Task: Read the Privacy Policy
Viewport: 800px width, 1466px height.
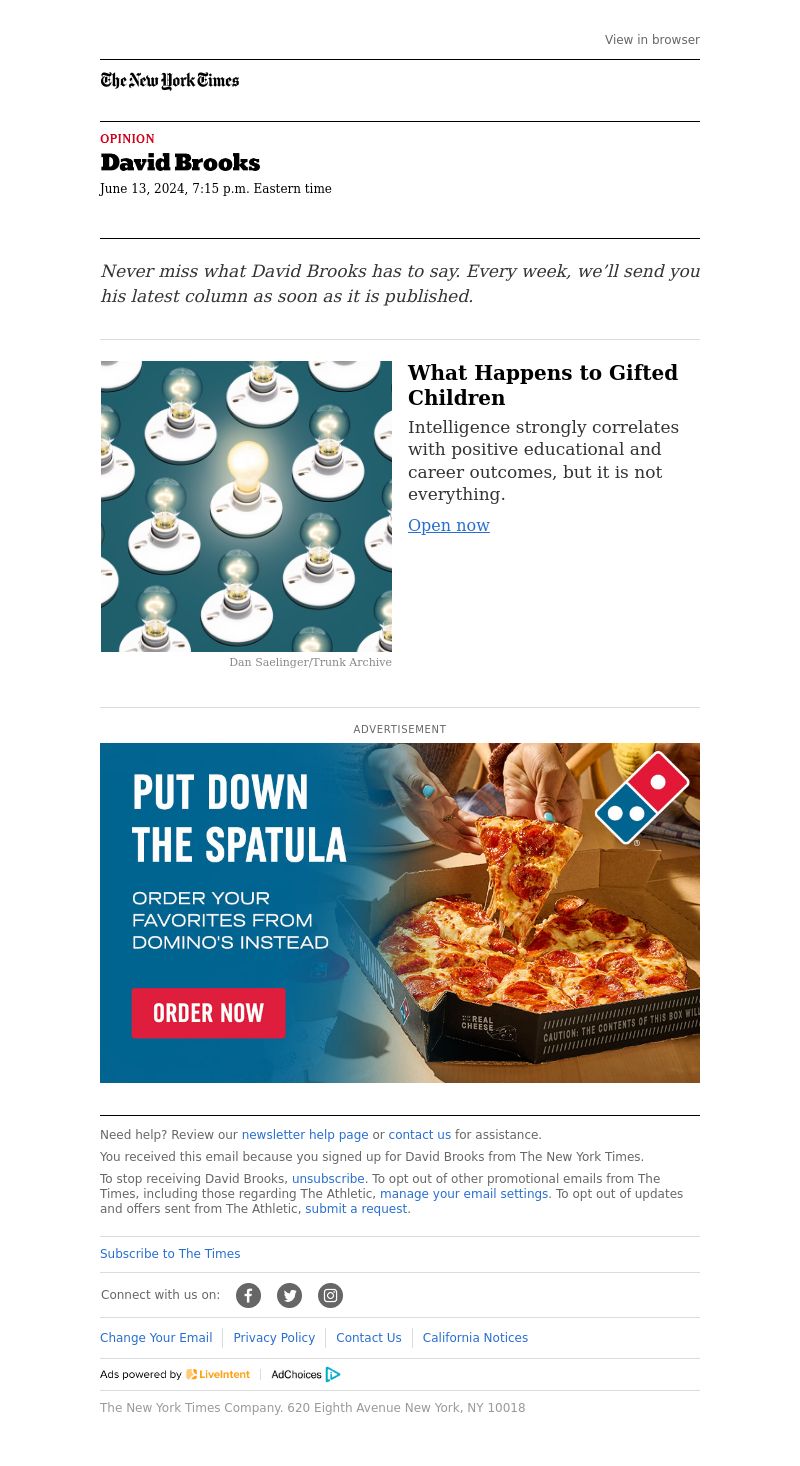Action: pos(274,1338)
